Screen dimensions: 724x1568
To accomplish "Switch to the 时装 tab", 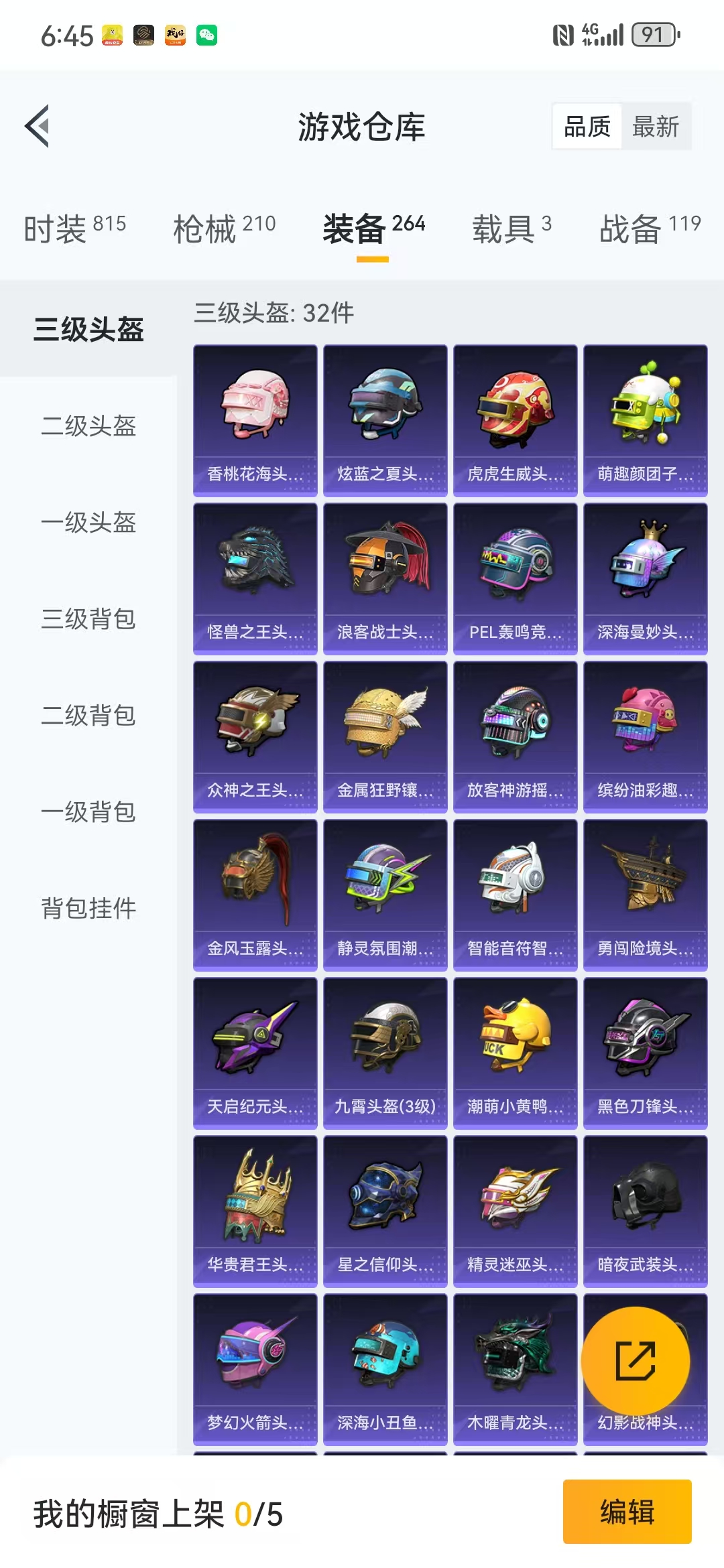I will [74, 228].
